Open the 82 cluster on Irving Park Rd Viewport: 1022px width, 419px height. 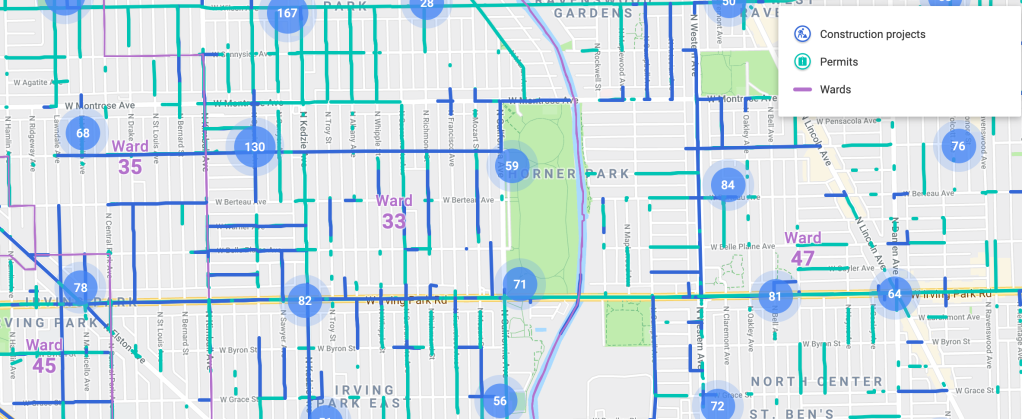tap(306, 300)
